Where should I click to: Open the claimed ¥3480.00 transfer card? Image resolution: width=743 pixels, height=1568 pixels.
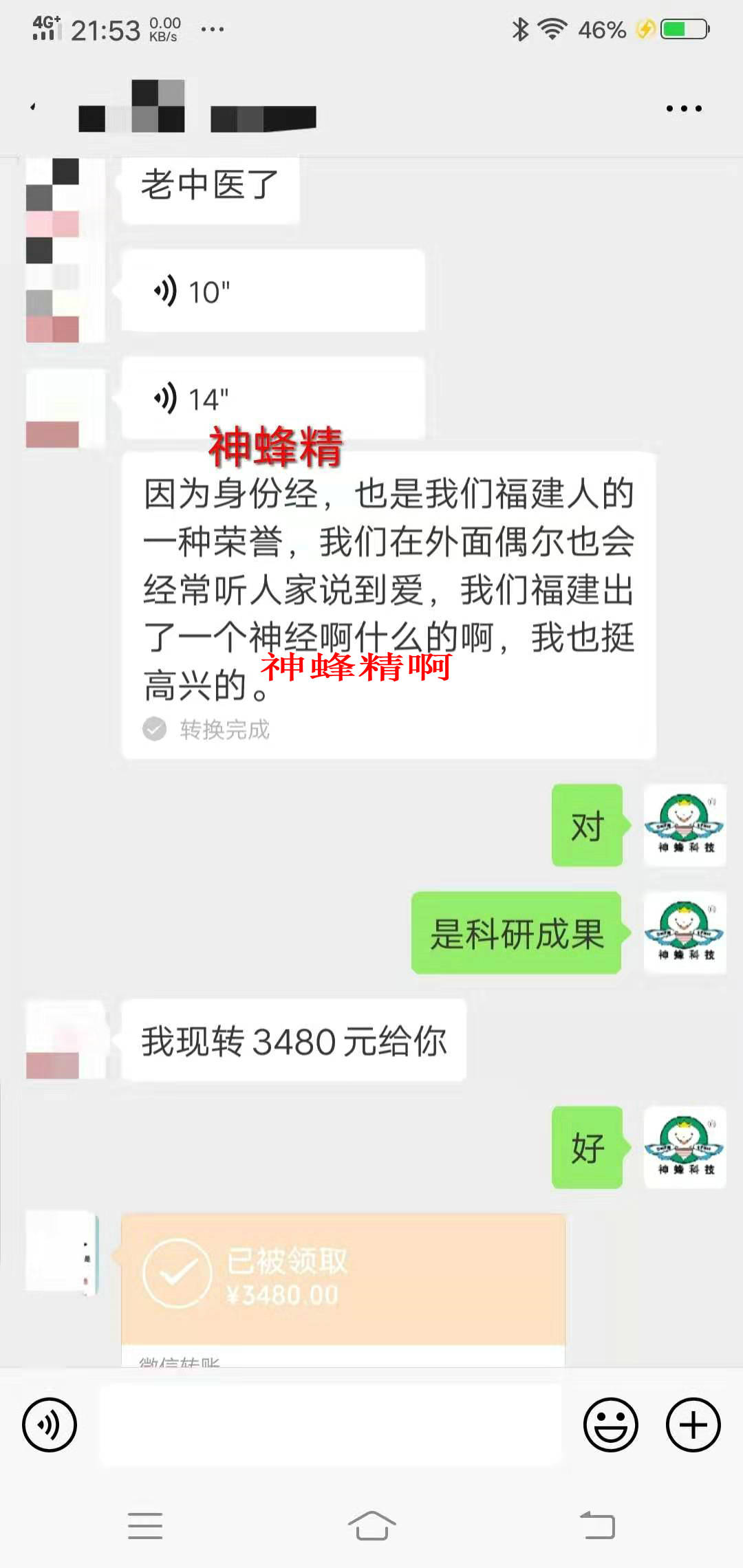coord(343,1281)
